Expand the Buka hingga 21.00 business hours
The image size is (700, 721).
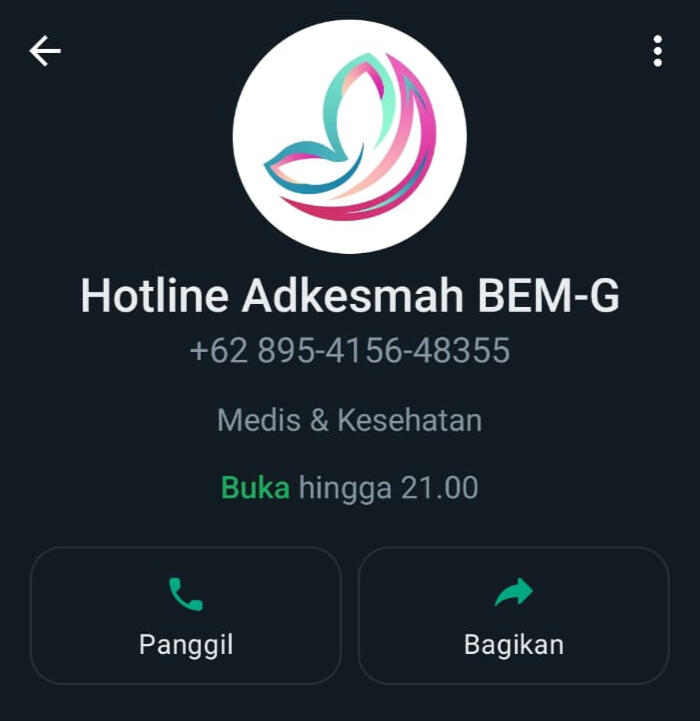[349, 488]
